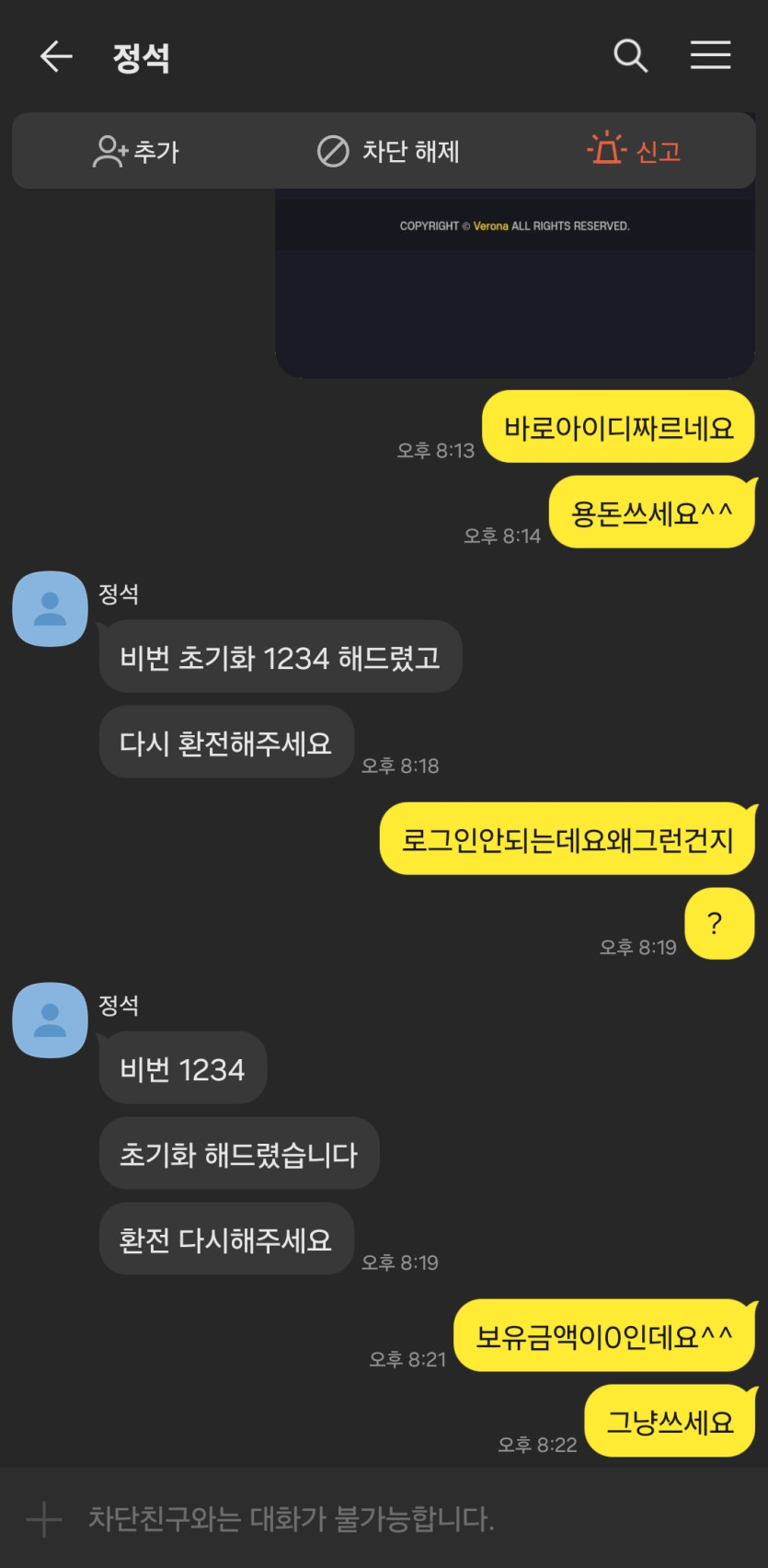Report this user via 신고
Screen dimensions: 768x1568
[635, 150]
